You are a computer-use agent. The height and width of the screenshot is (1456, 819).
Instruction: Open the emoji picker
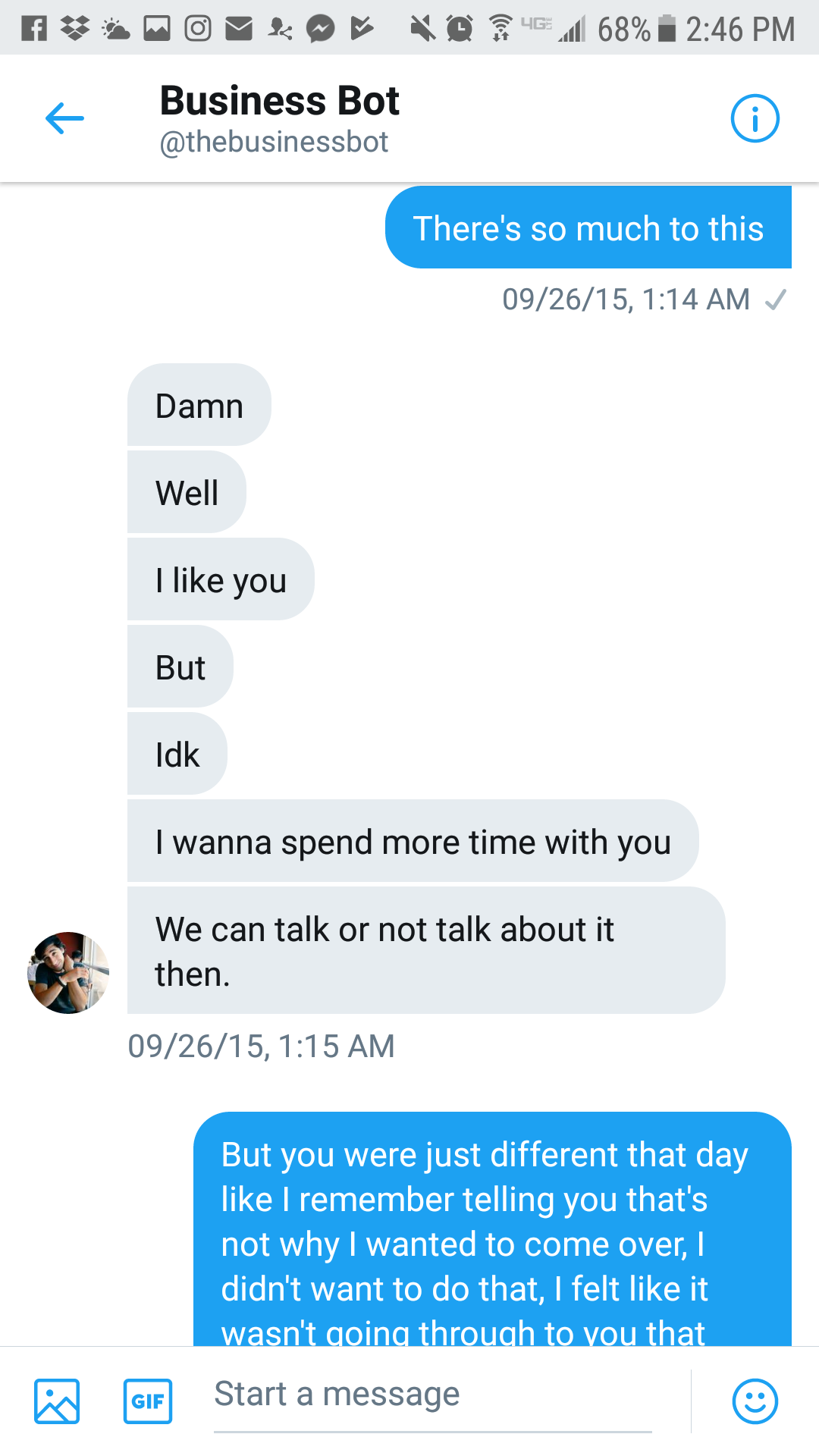pos(755,1401)
